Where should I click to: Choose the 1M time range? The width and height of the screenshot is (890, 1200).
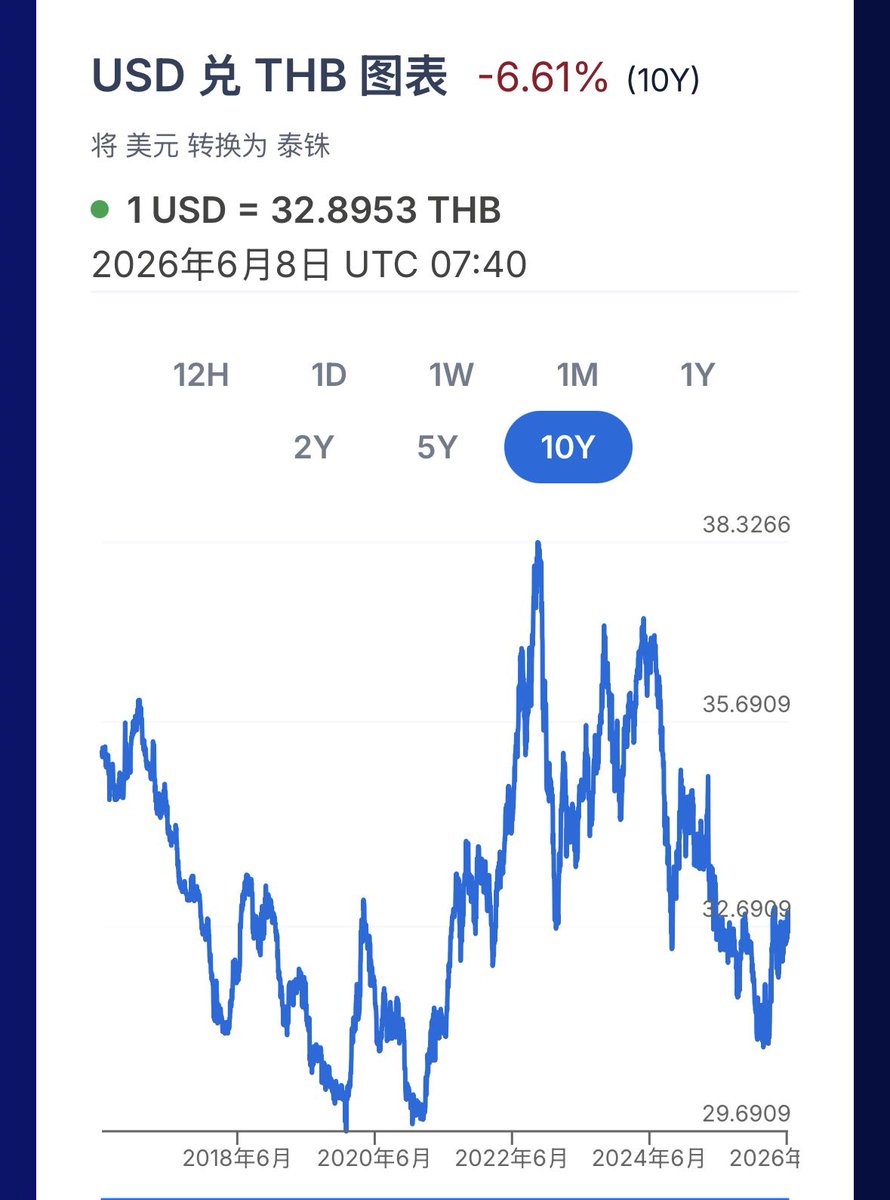pyautogui.click(x=577, y=375)
